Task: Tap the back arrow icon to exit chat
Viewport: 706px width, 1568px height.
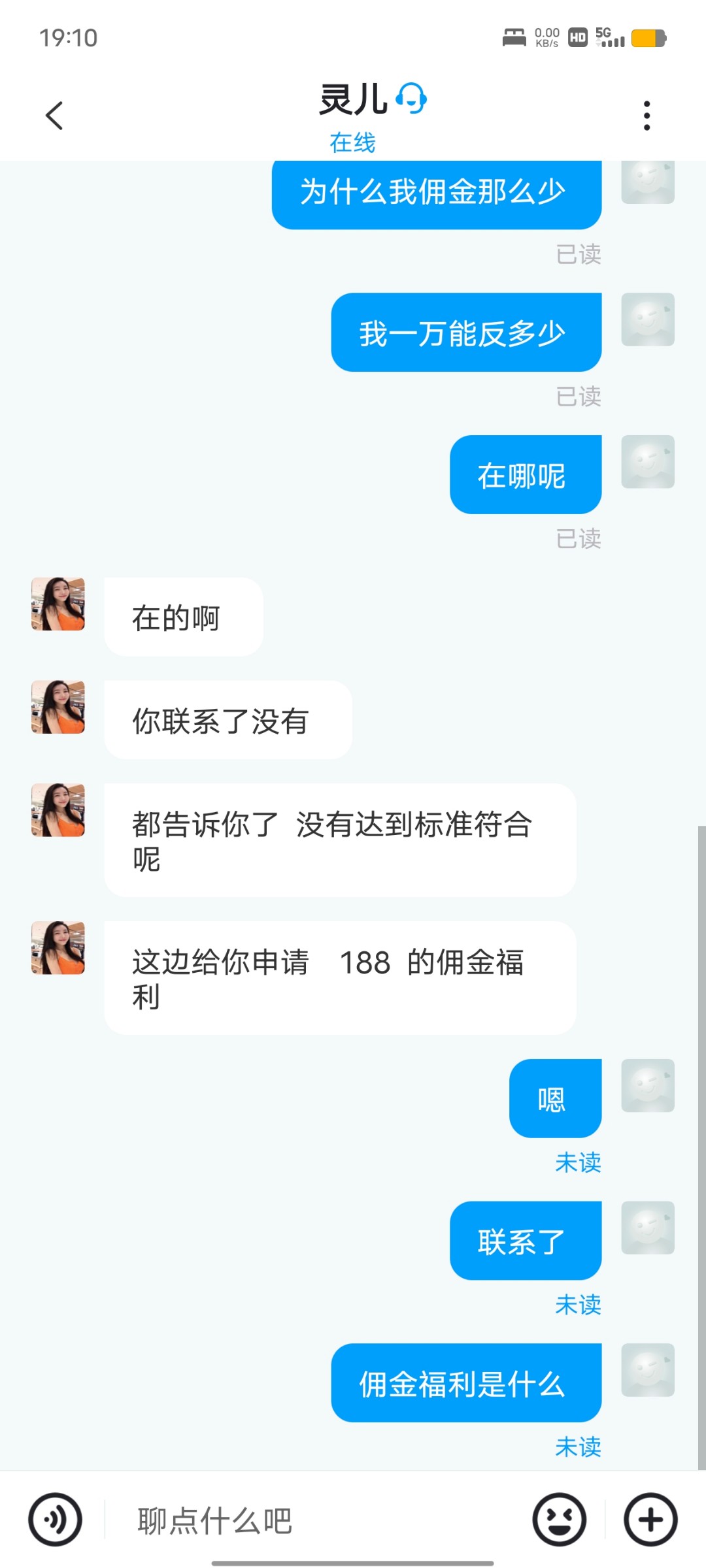Action: coord(53,116)
